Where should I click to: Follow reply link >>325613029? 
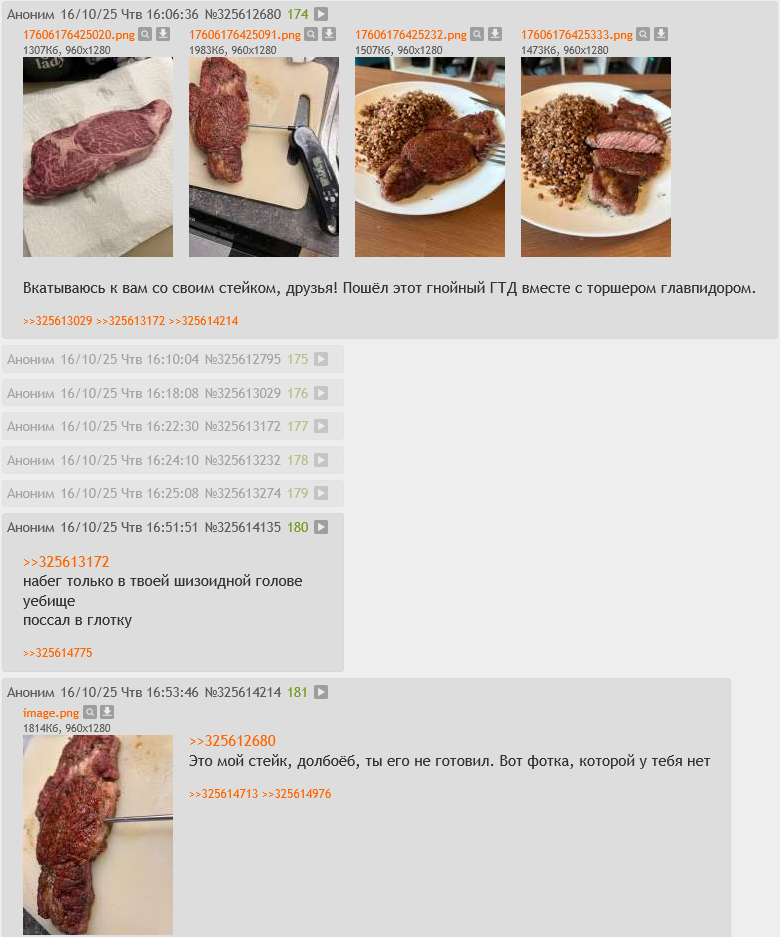[x=57, y=321]
